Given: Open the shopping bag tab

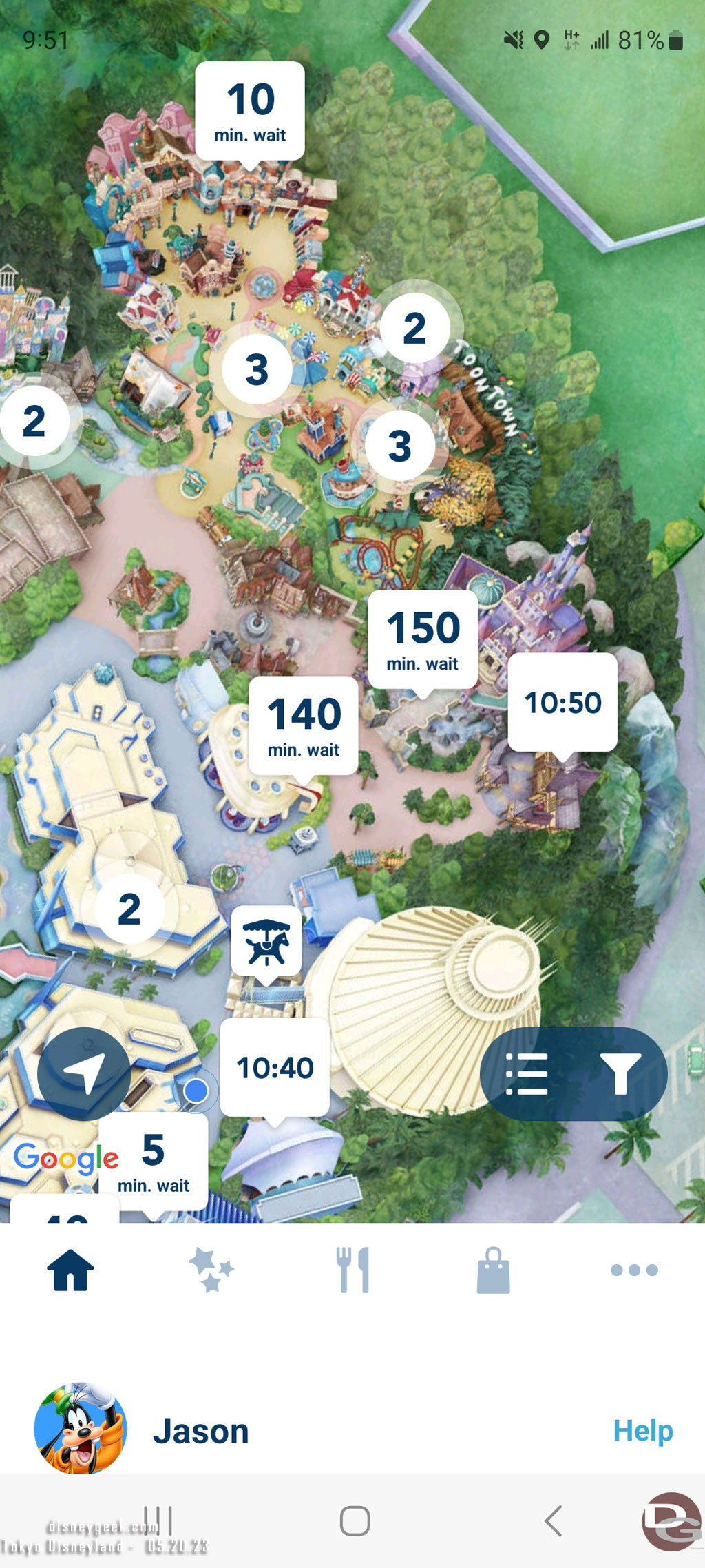Looking at the screenshot, I should coord(494,1270).
